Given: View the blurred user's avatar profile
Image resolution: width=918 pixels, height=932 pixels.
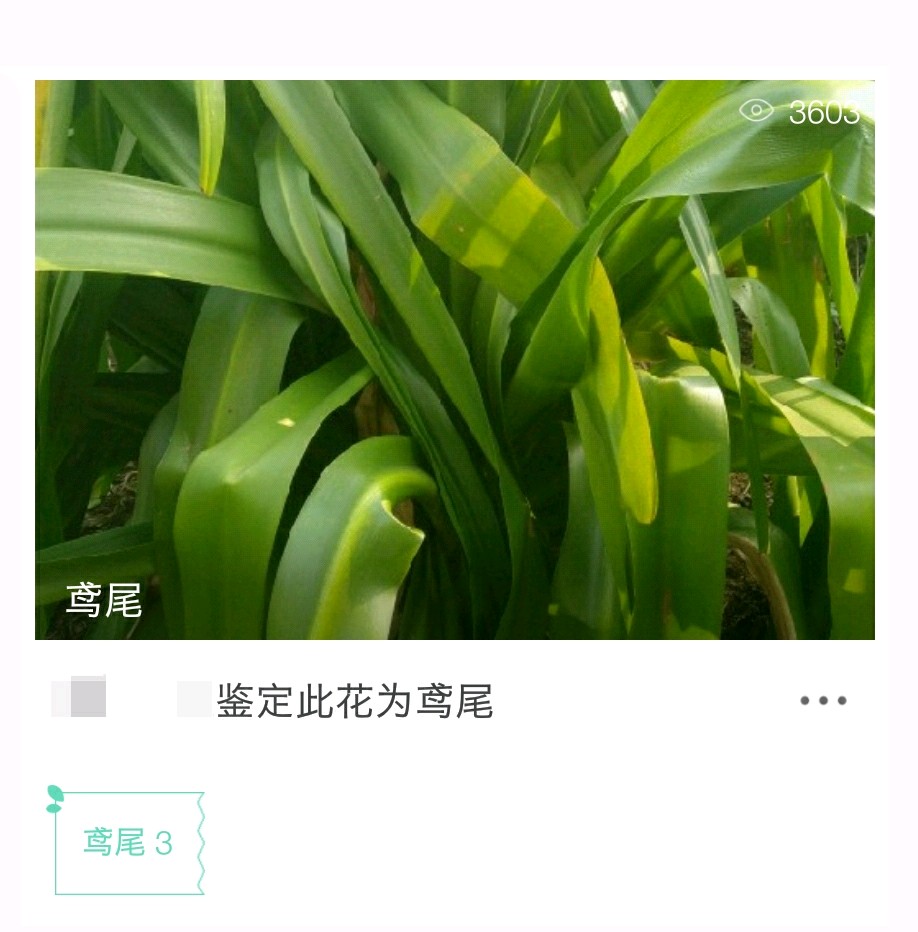Looking at the screenshot, I should (80, 698).
